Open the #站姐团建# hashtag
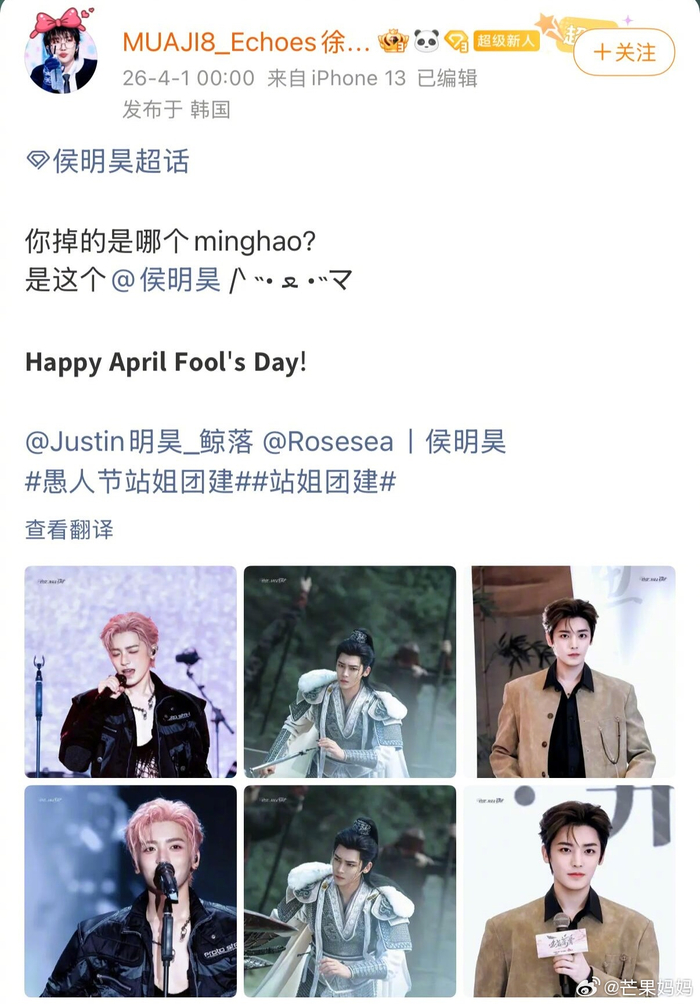Screen dimensions: 700x1004 tap(316, 481)
